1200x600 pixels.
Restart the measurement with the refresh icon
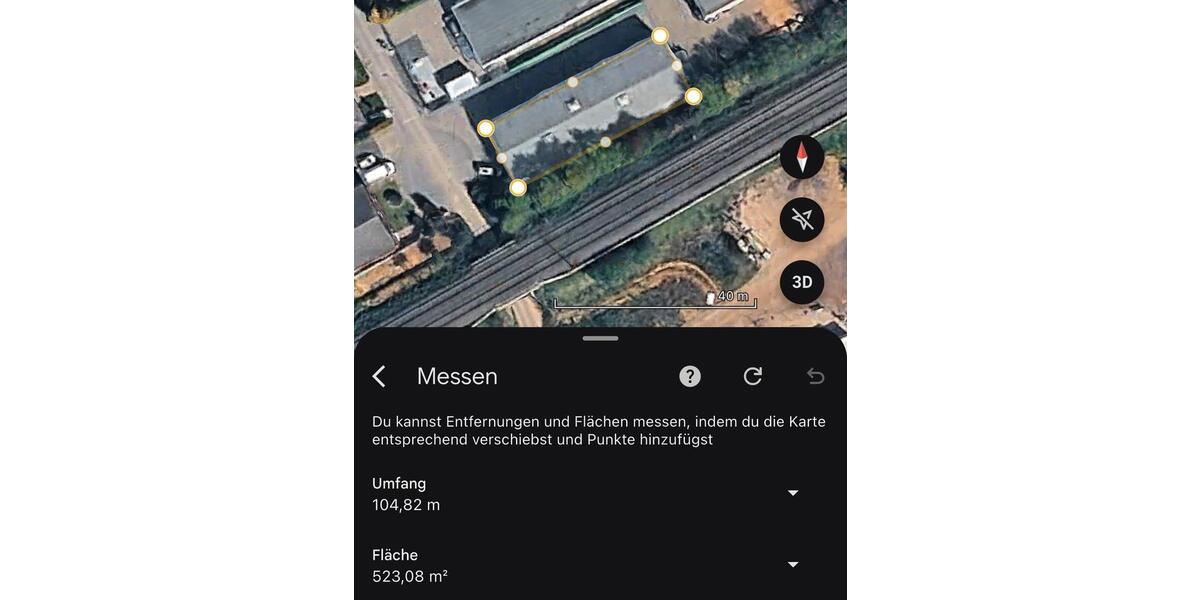click(753, 376)
